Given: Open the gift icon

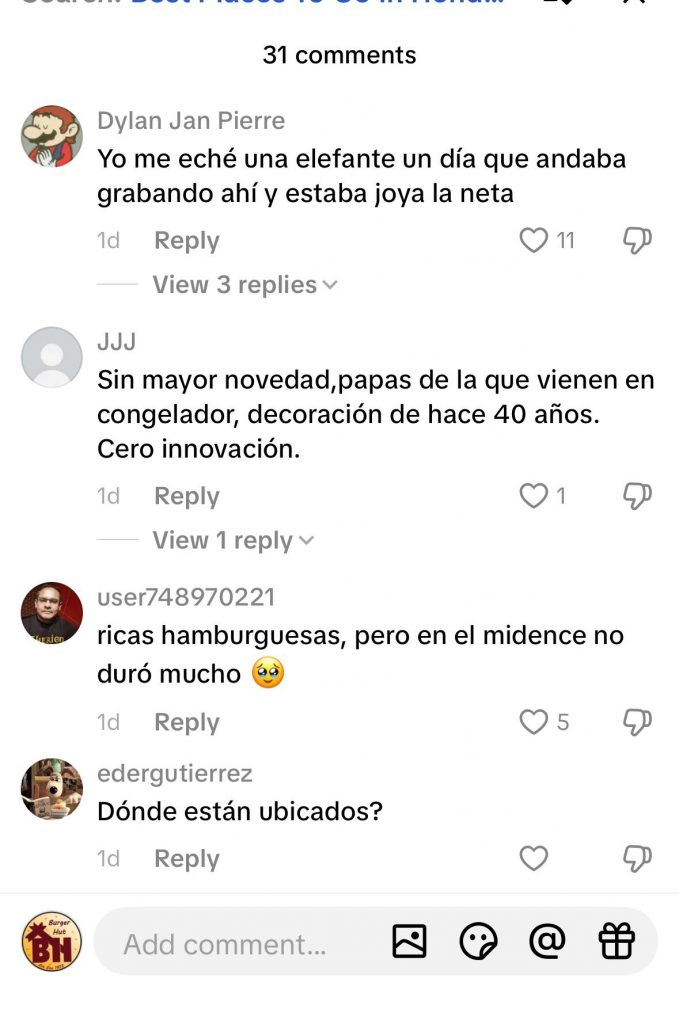Looking at the screenshot, I should (616, 941).
